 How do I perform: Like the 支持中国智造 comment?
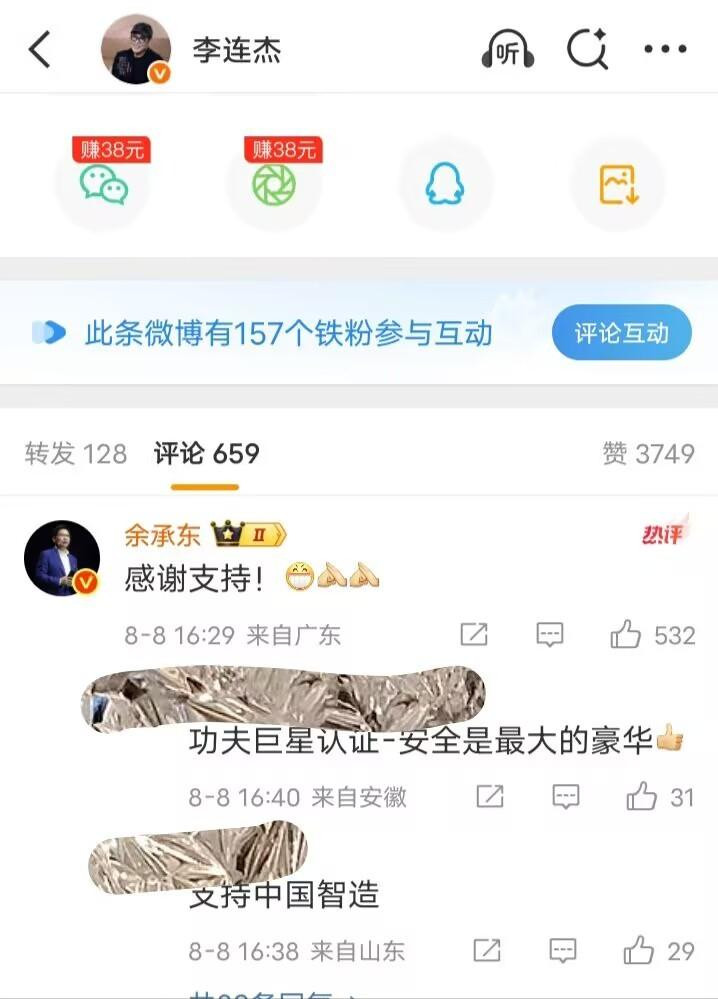(640, 950)
